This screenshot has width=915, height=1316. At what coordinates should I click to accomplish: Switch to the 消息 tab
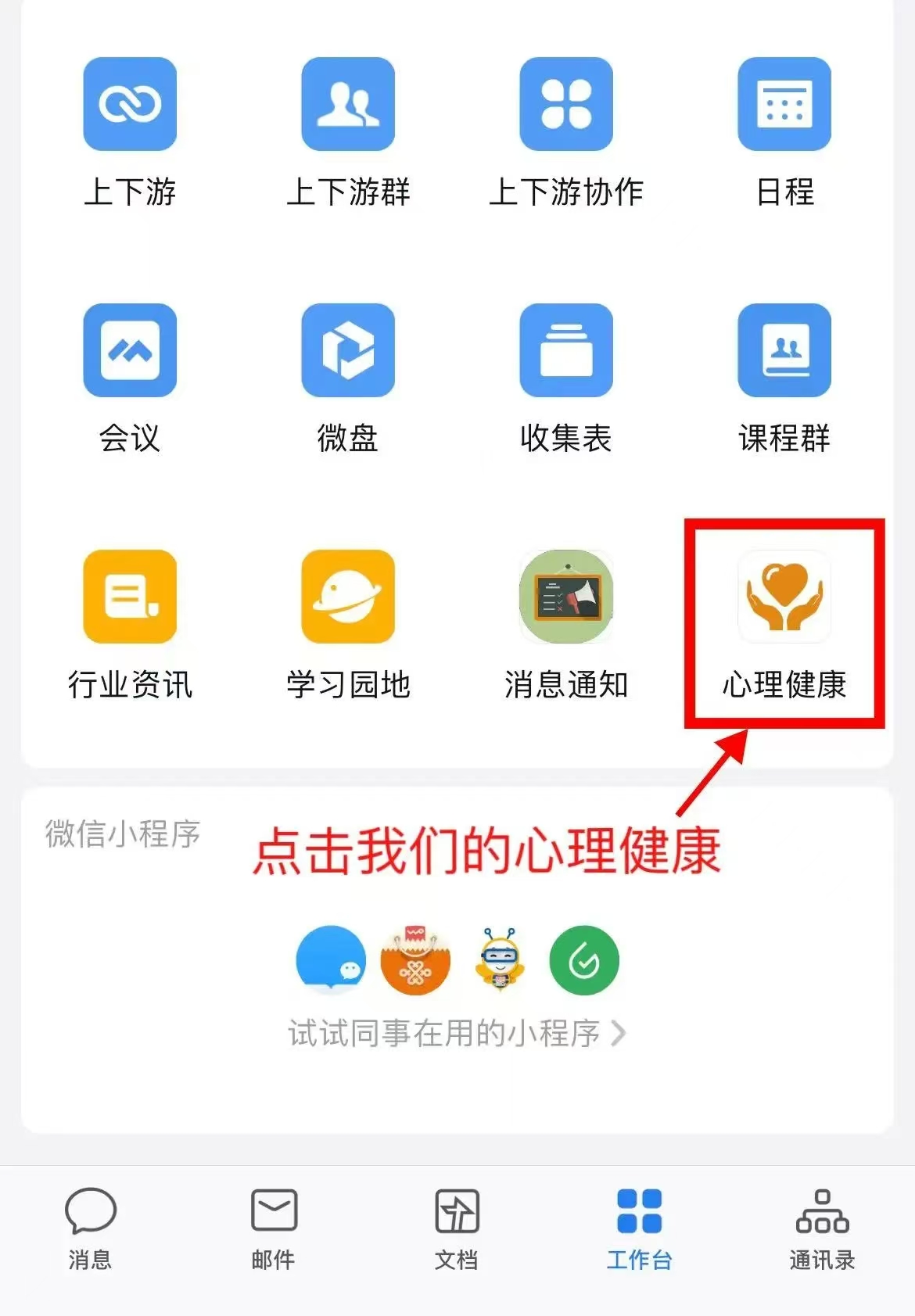pos(90,1228)
